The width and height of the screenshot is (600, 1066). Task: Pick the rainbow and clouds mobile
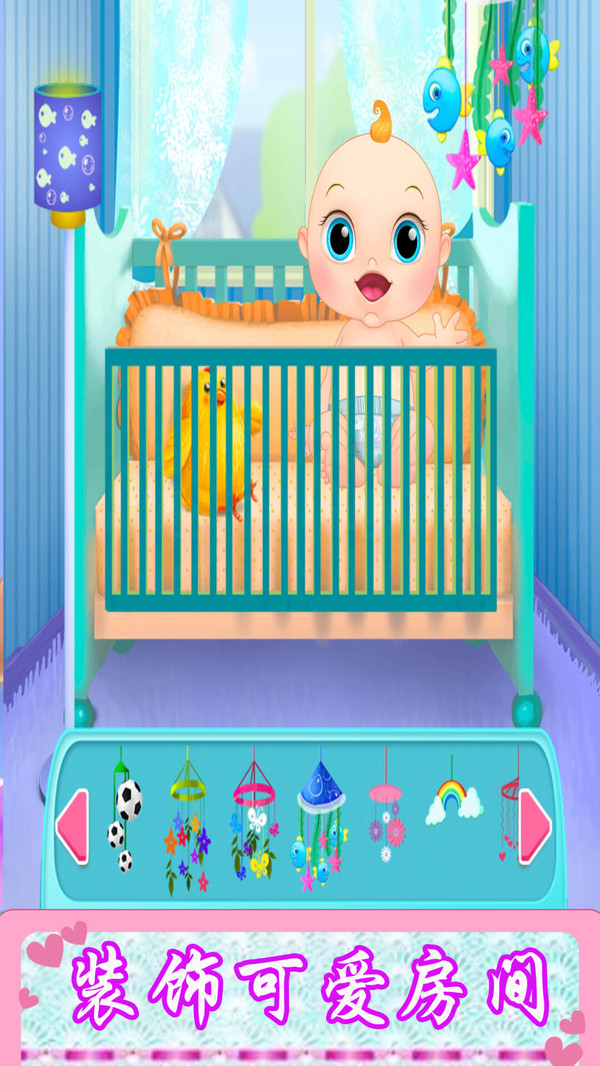coord(453,793)
